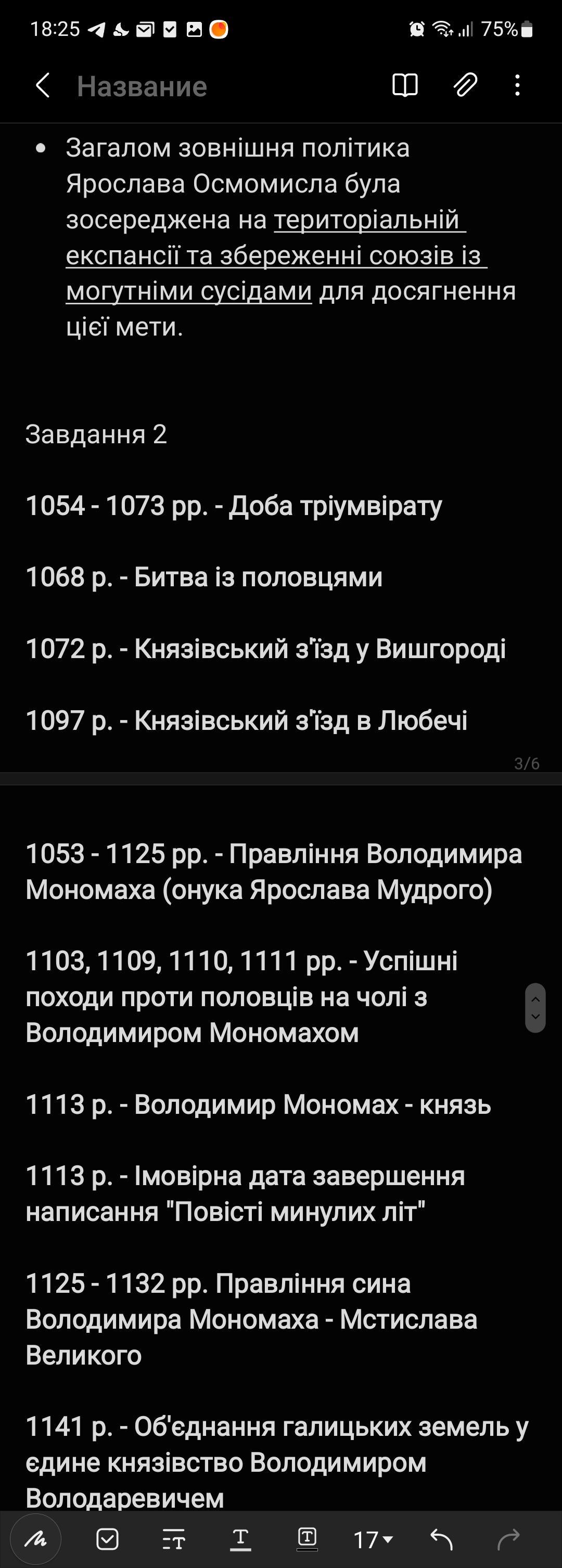Open the three-dot overflow menu

point(518,85)
